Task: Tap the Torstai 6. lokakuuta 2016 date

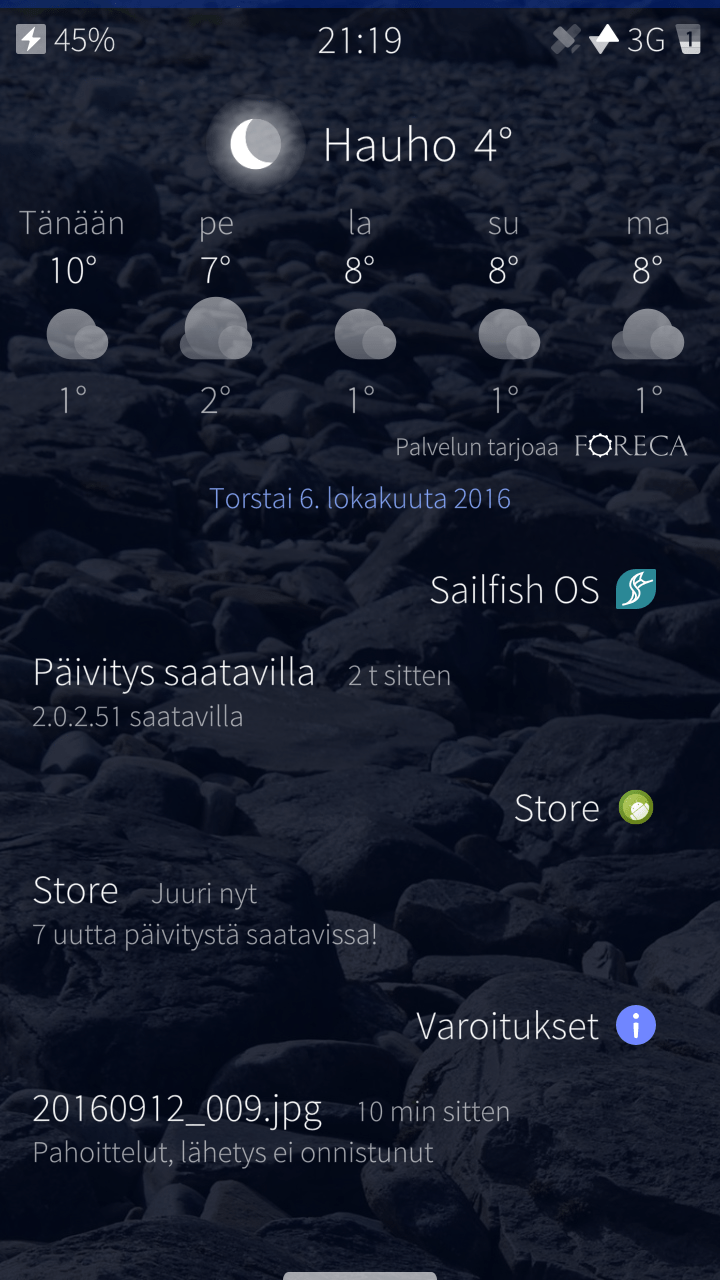Action: click(360, 498)
